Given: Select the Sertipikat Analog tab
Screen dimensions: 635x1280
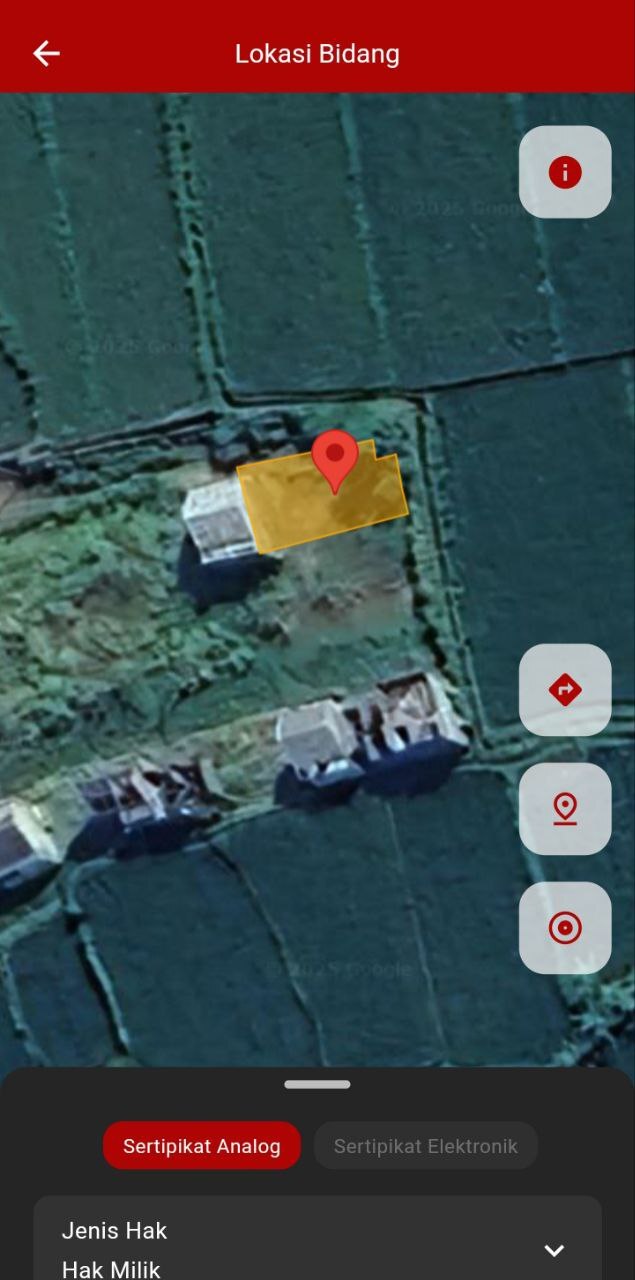Looking at the screenshot, I should pos(202,1146).
